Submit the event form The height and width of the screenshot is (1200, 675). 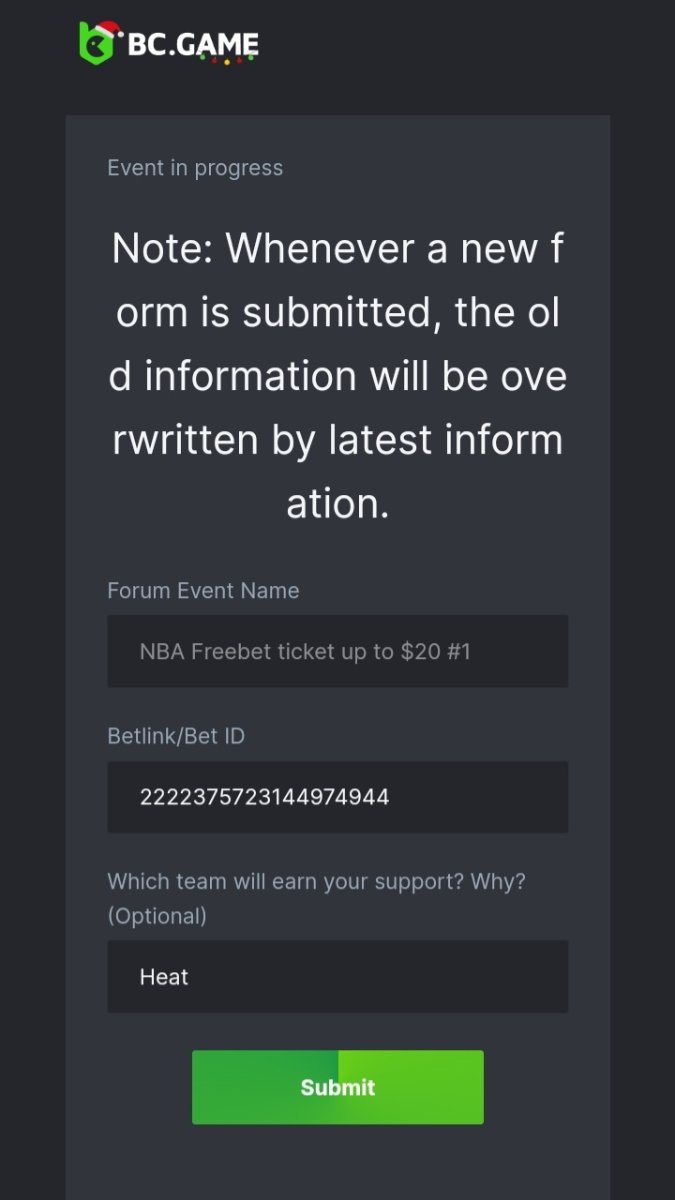click(337, 1087)
